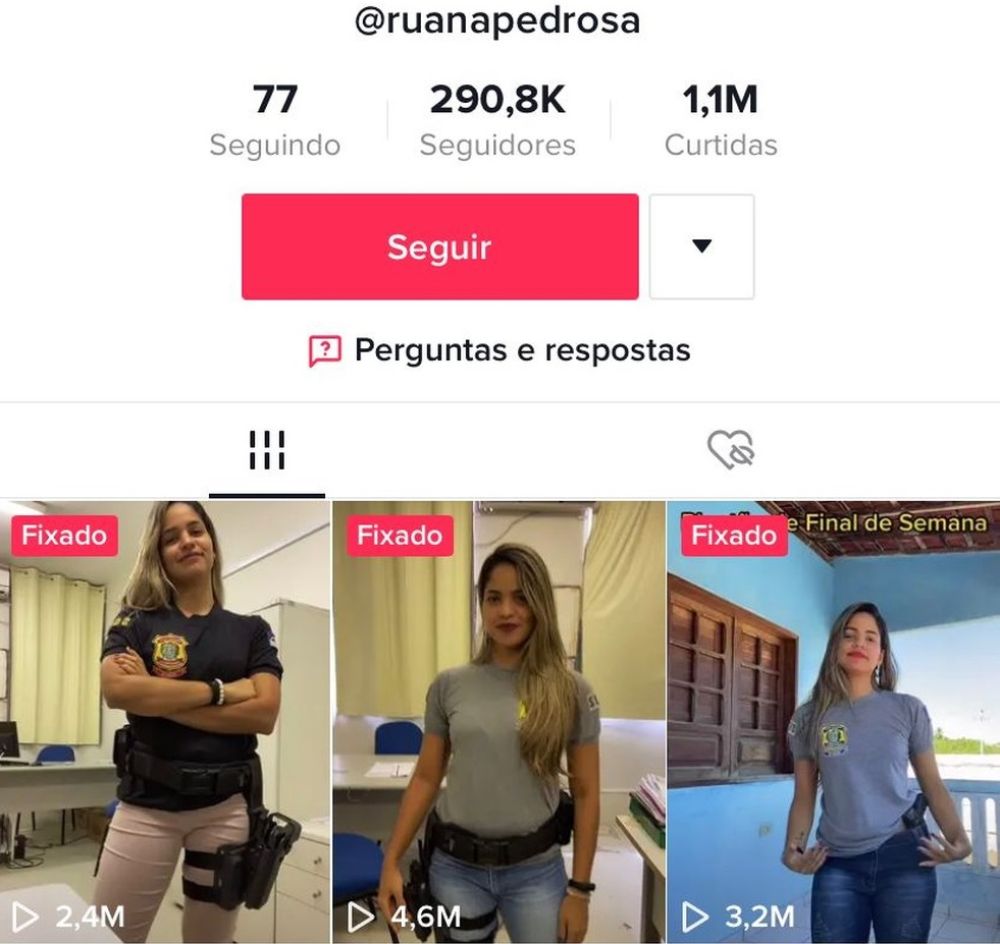Open the pinned video with 4,6M views
The image size is (1000, 944).
point(498,720)
